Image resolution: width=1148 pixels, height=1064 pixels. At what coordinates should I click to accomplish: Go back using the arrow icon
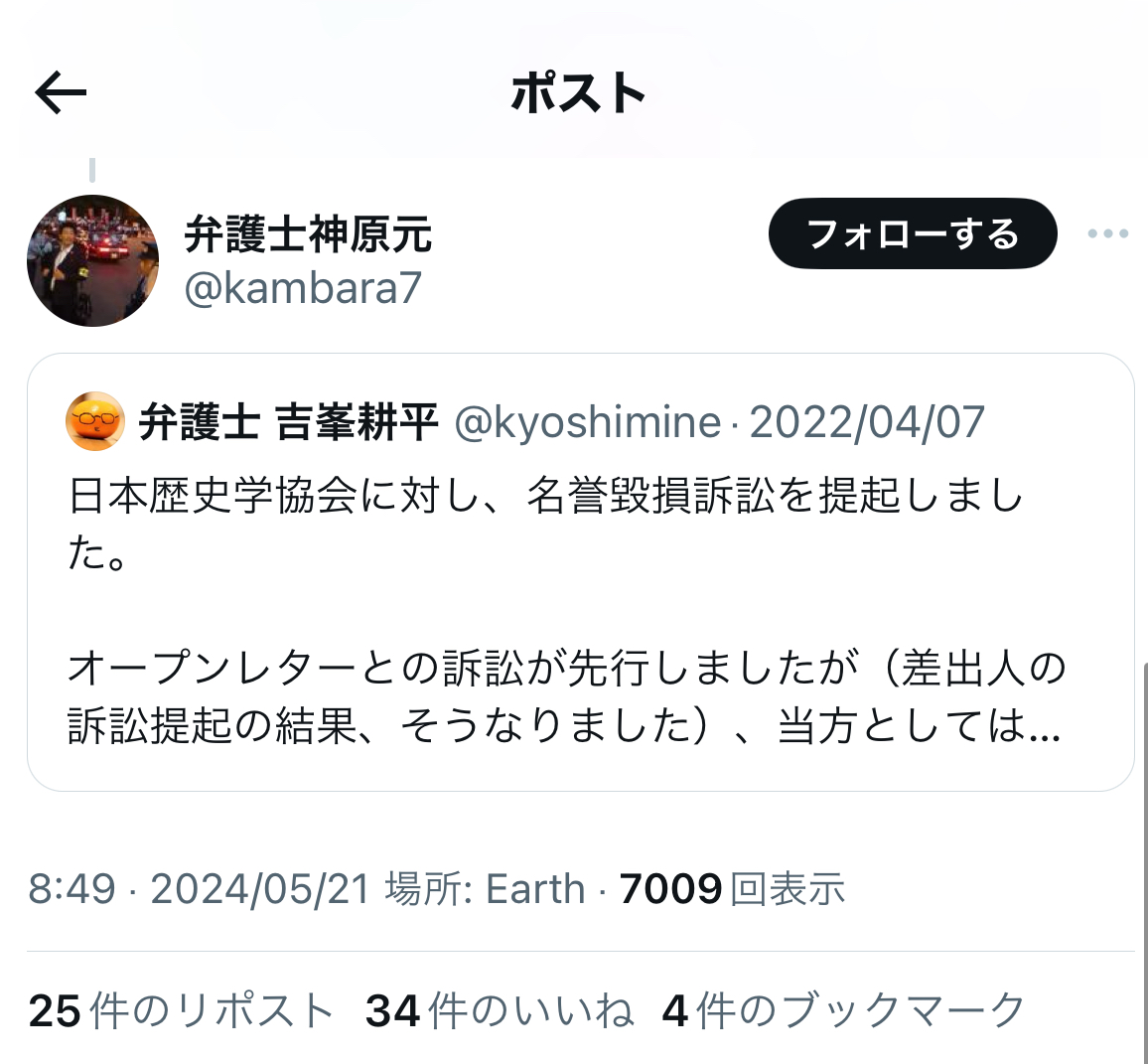pyautogui.click(x=61, y=92)
